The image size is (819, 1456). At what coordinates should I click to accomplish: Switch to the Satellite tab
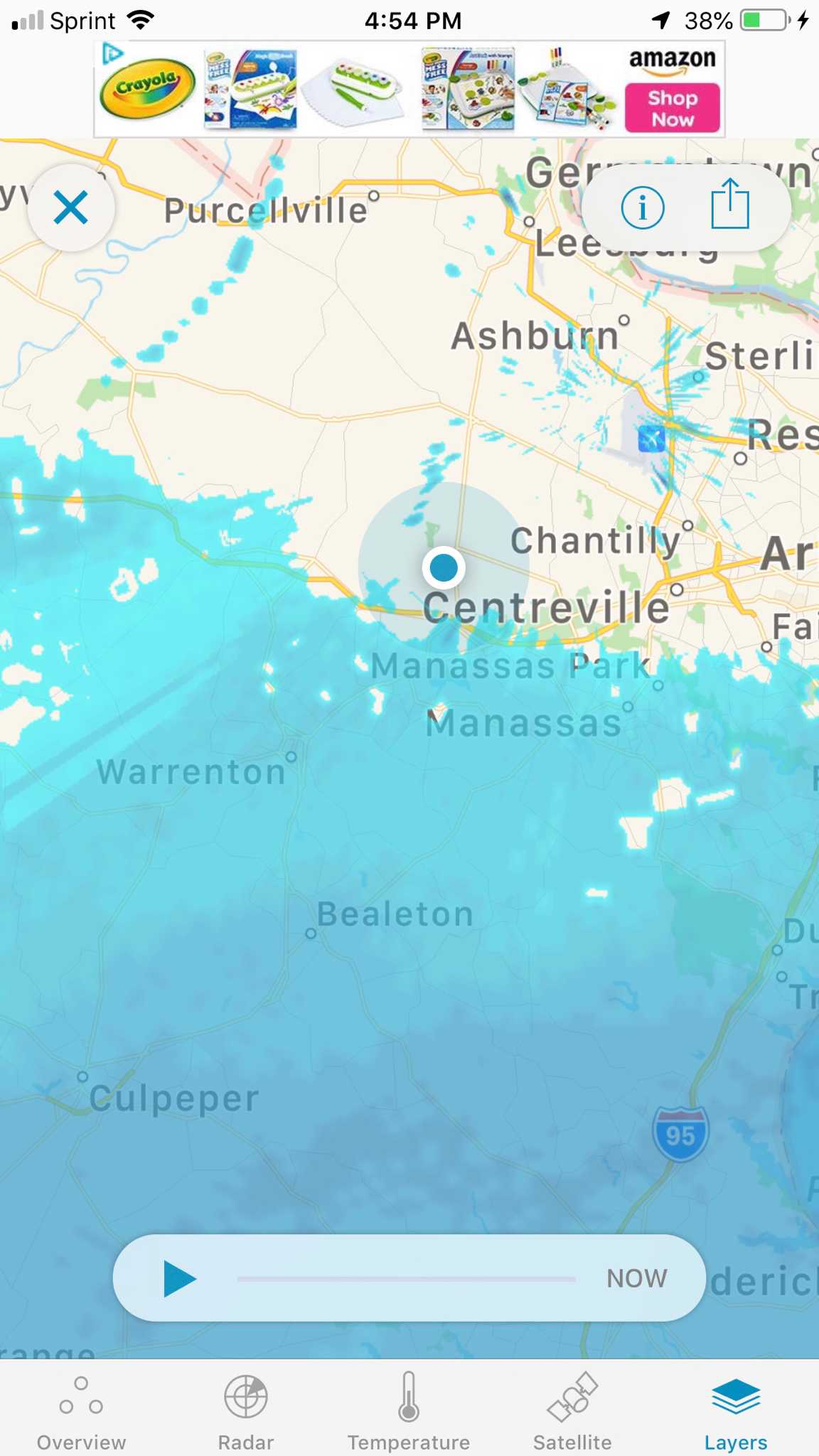click(x=572, y=1412)
